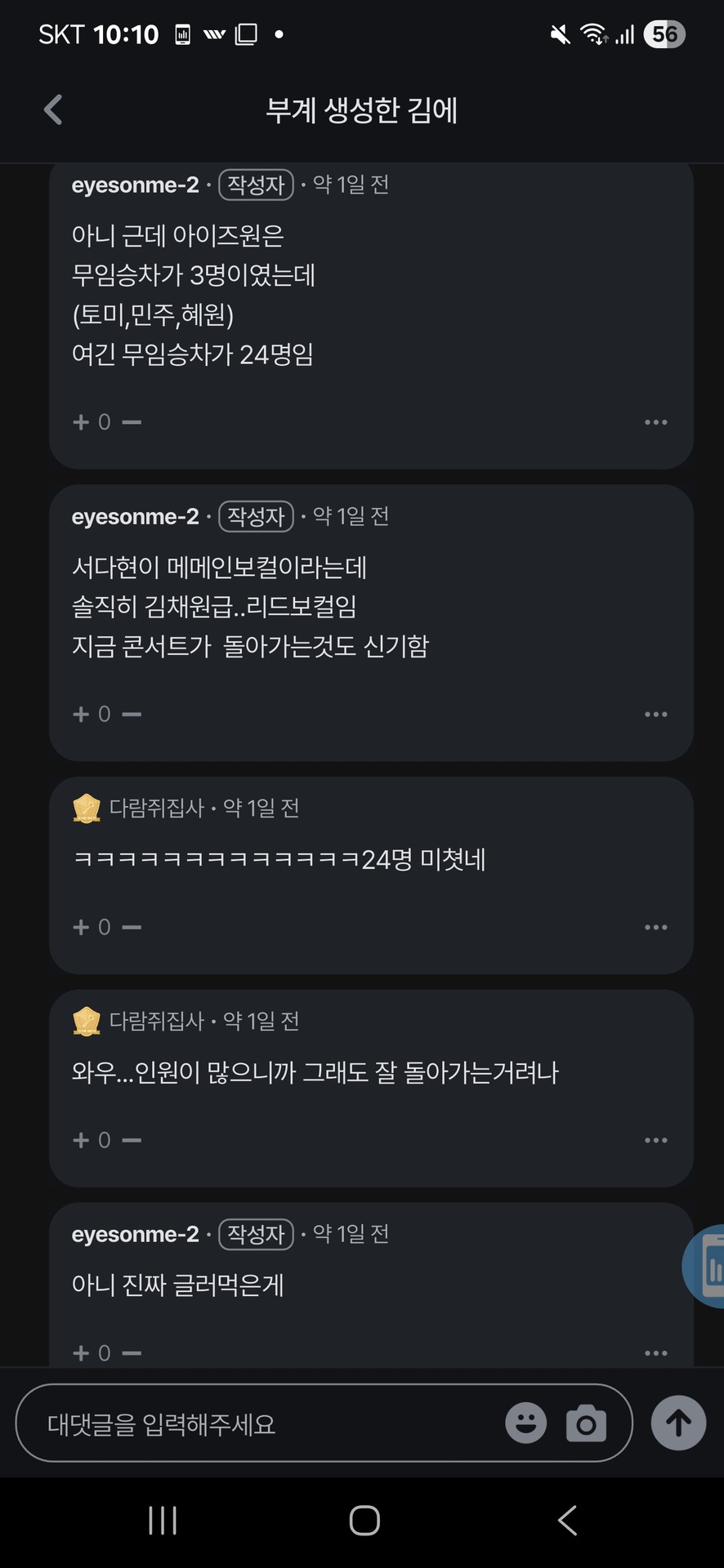Open eyesonme-2's profile on the 아이즈원은 comment

pos(135,185)
